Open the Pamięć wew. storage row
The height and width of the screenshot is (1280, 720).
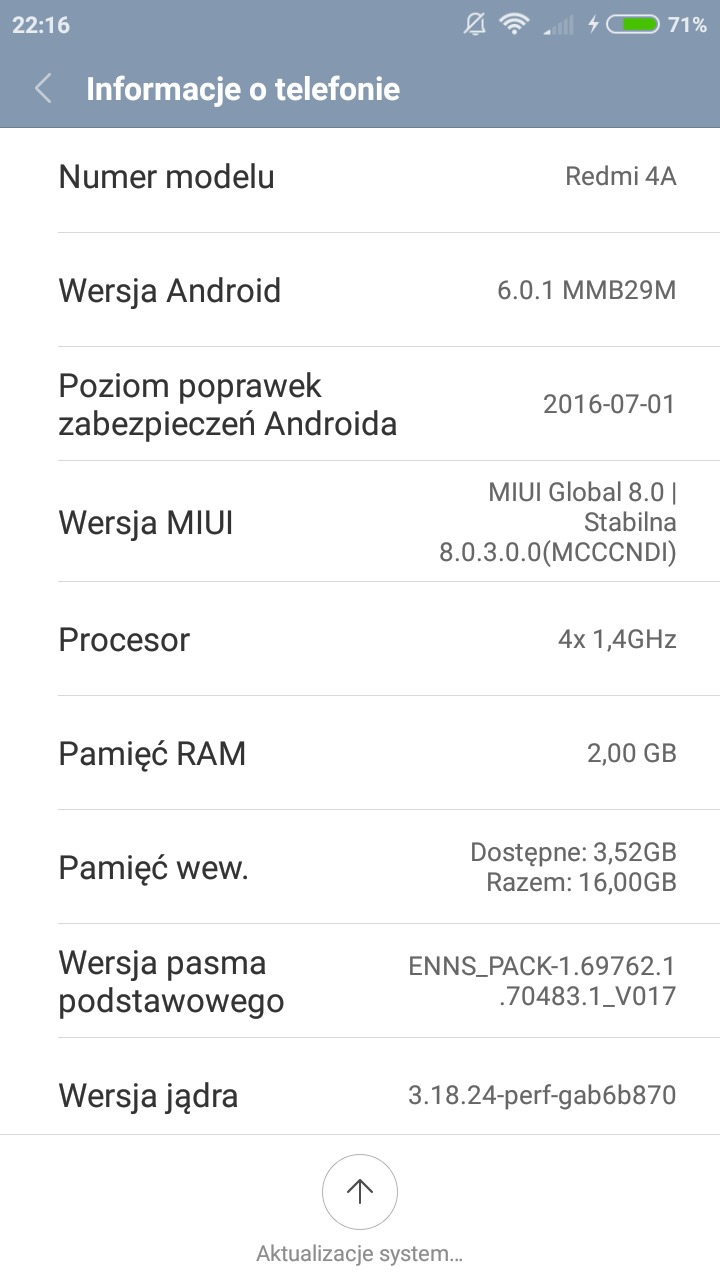[360, 867]
